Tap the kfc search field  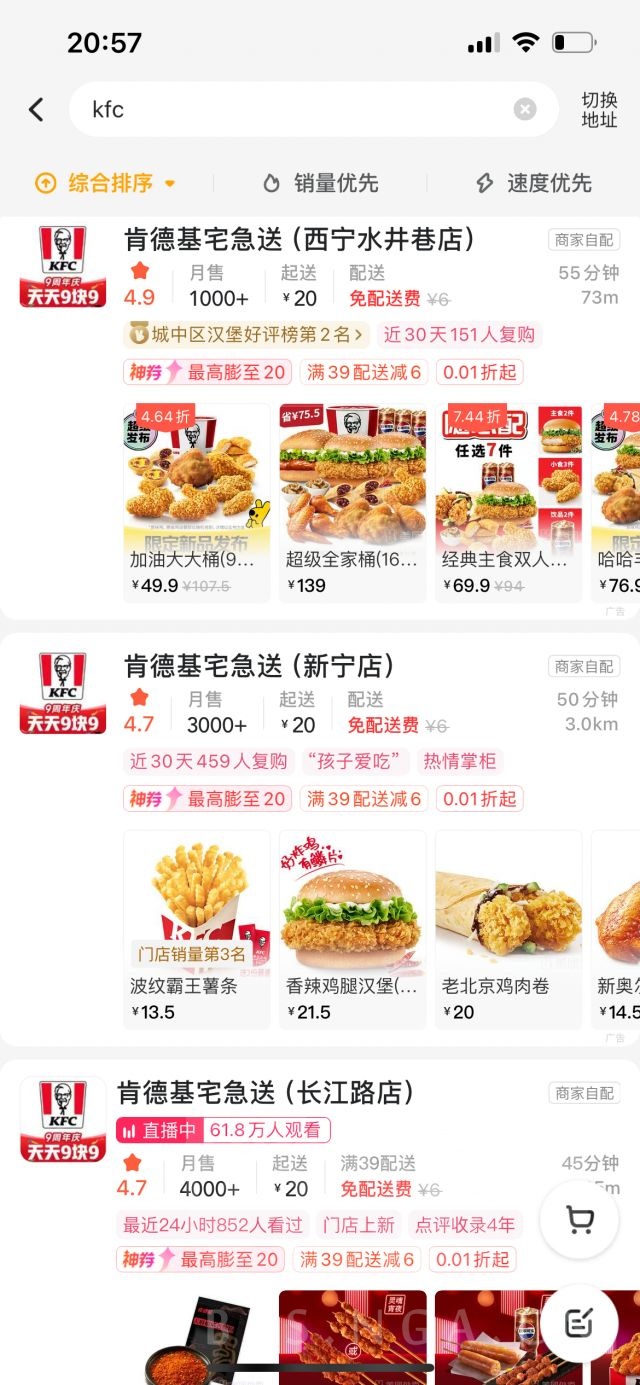click(300, 109)
